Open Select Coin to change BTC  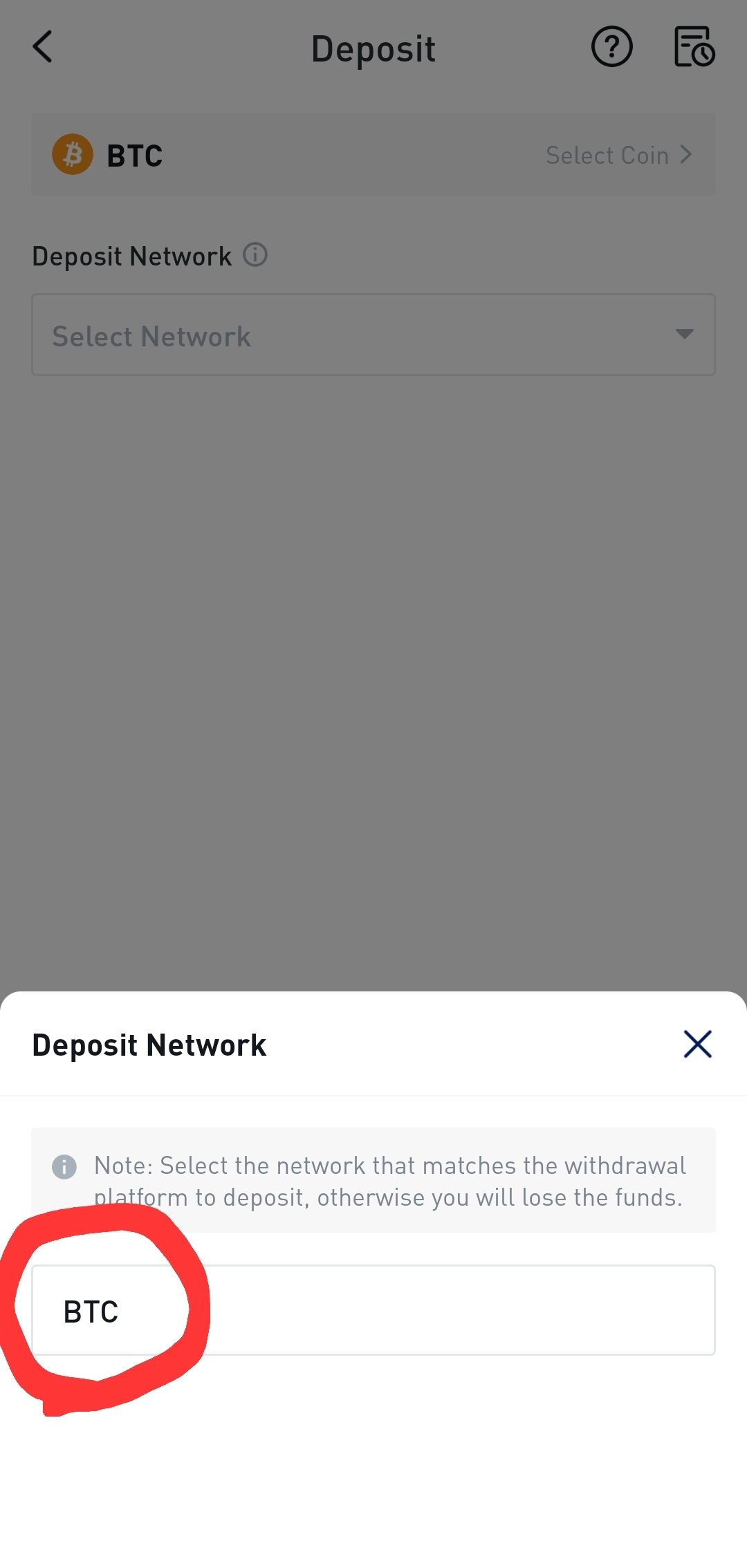(x=618, y=155)
